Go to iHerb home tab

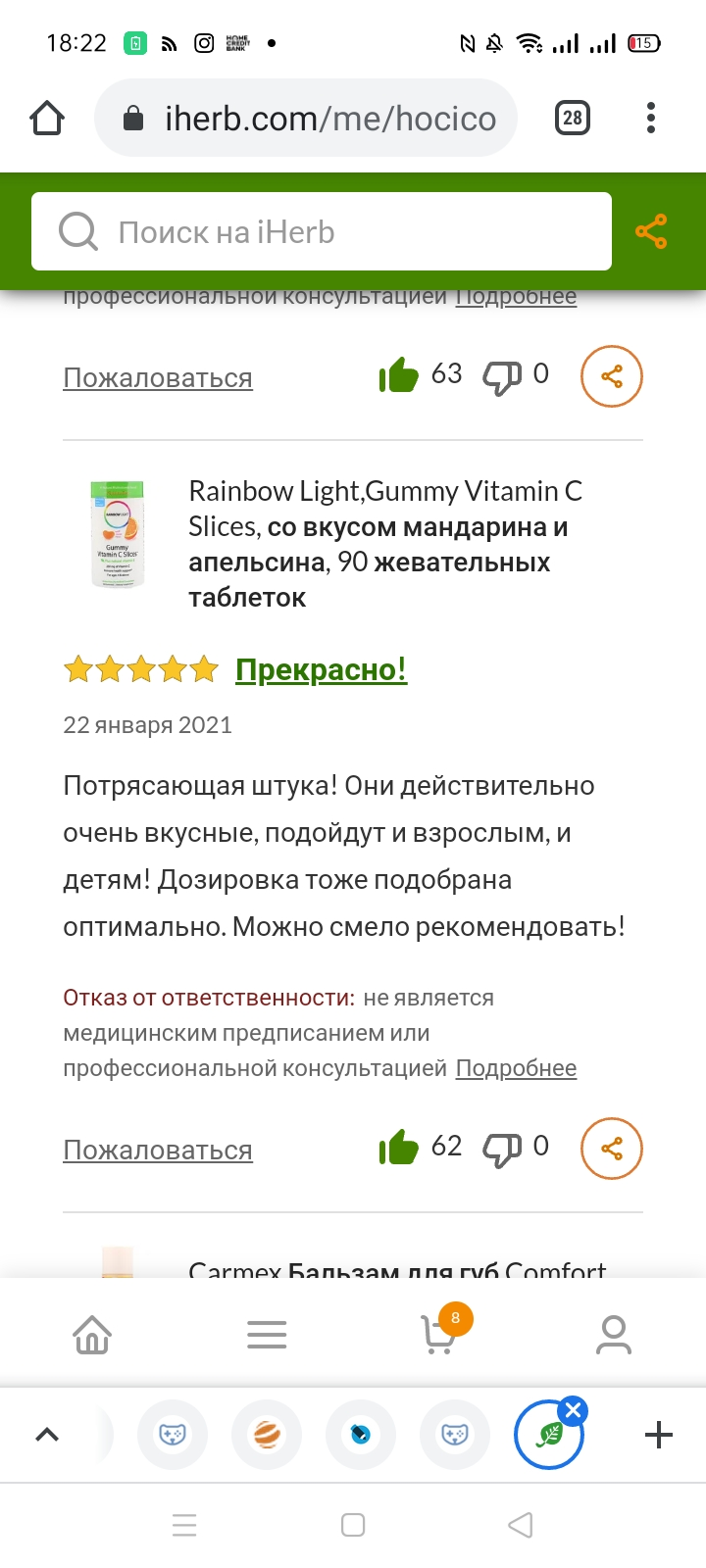tap(92, 1334)
